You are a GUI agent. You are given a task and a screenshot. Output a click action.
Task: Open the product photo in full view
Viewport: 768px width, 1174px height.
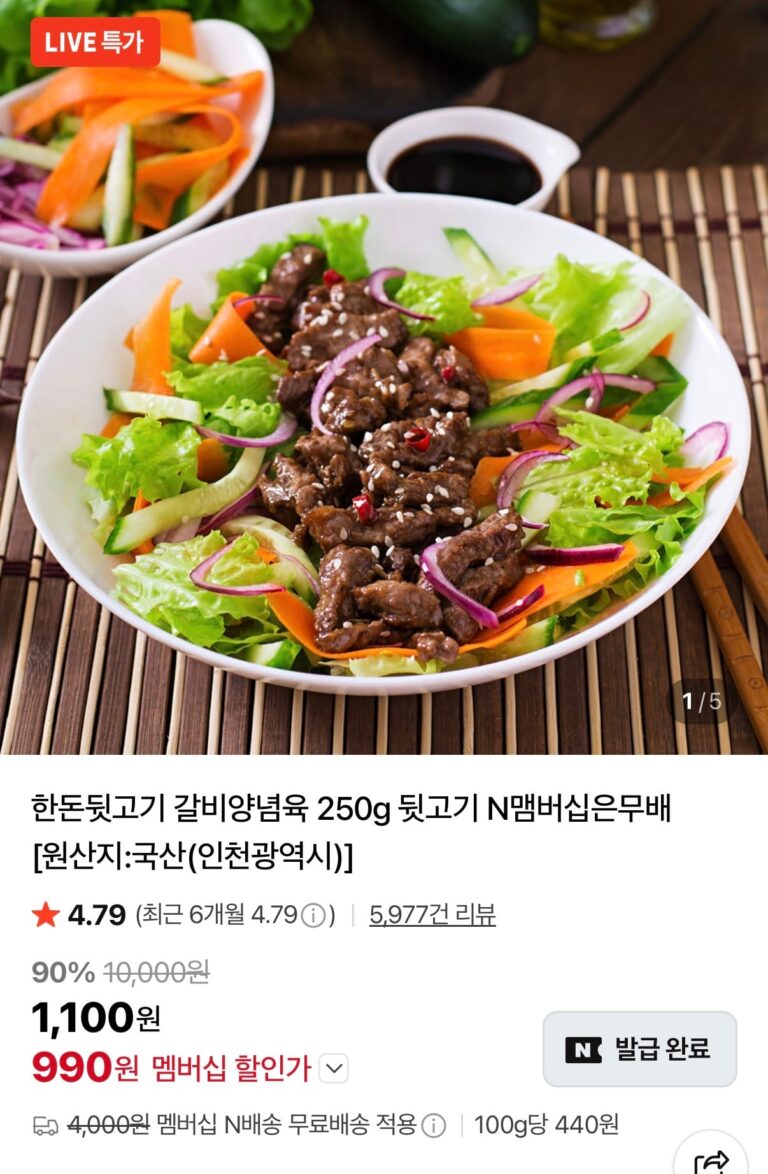point(384,400)
